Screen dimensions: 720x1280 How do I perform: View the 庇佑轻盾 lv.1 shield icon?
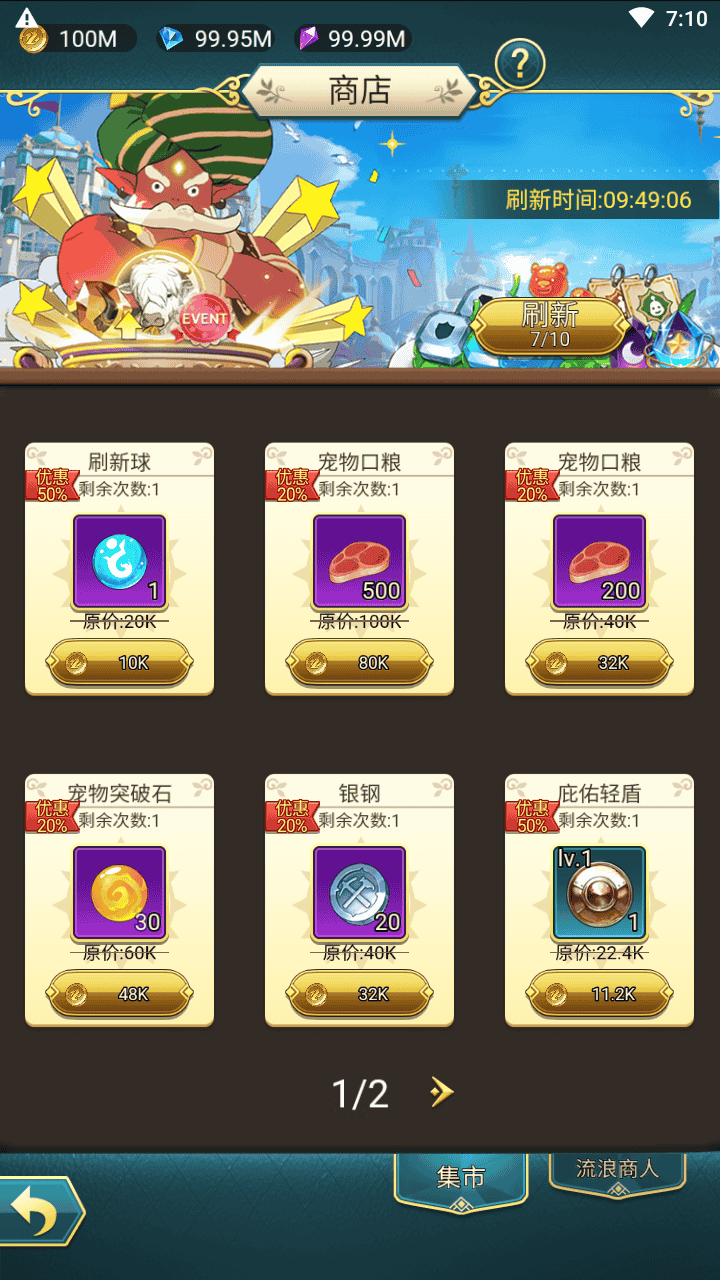pyautogui.click(x=600, y=893)
